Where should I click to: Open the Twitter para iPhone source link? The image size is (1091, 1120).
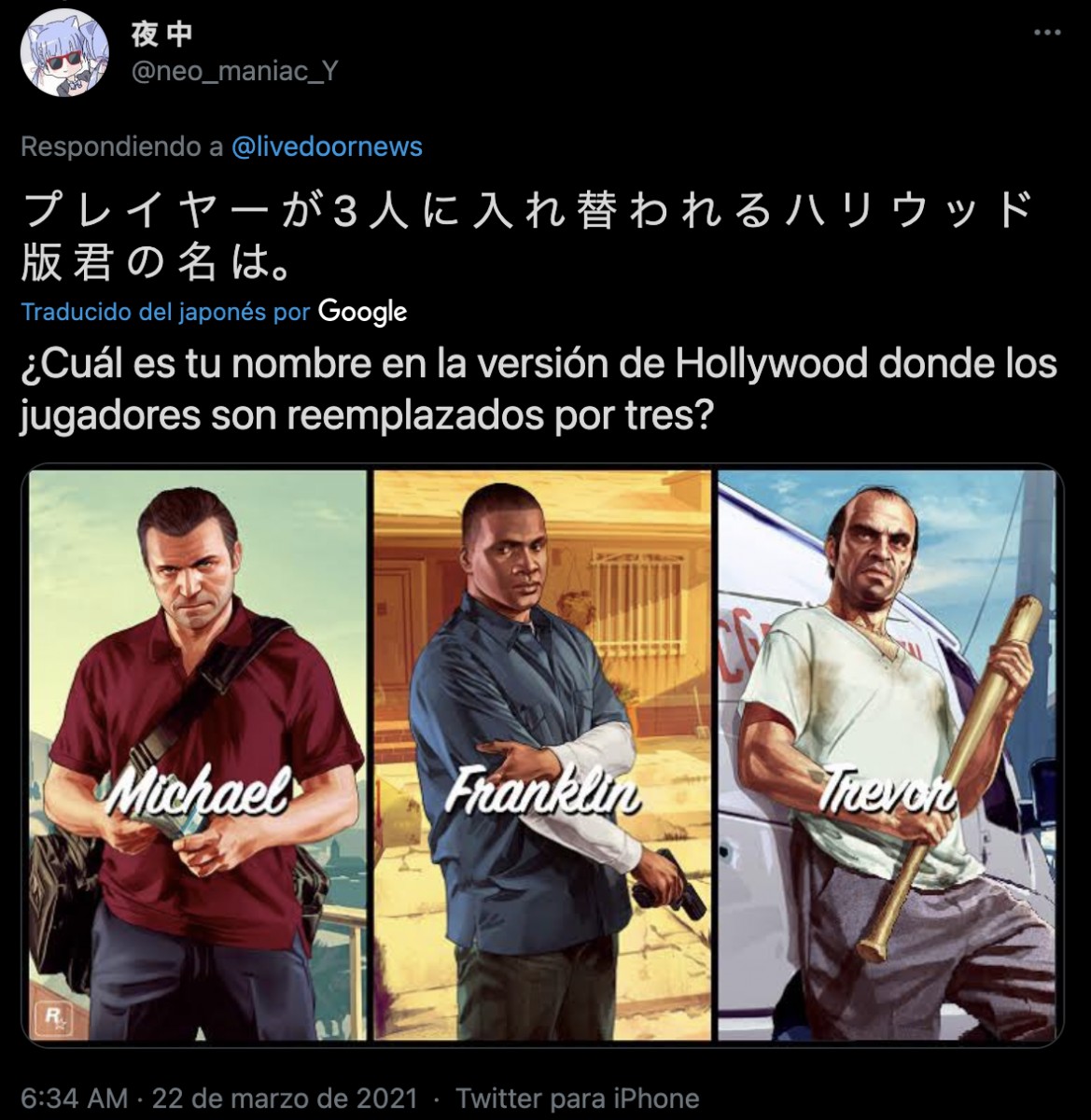(x=577, y=1099)
